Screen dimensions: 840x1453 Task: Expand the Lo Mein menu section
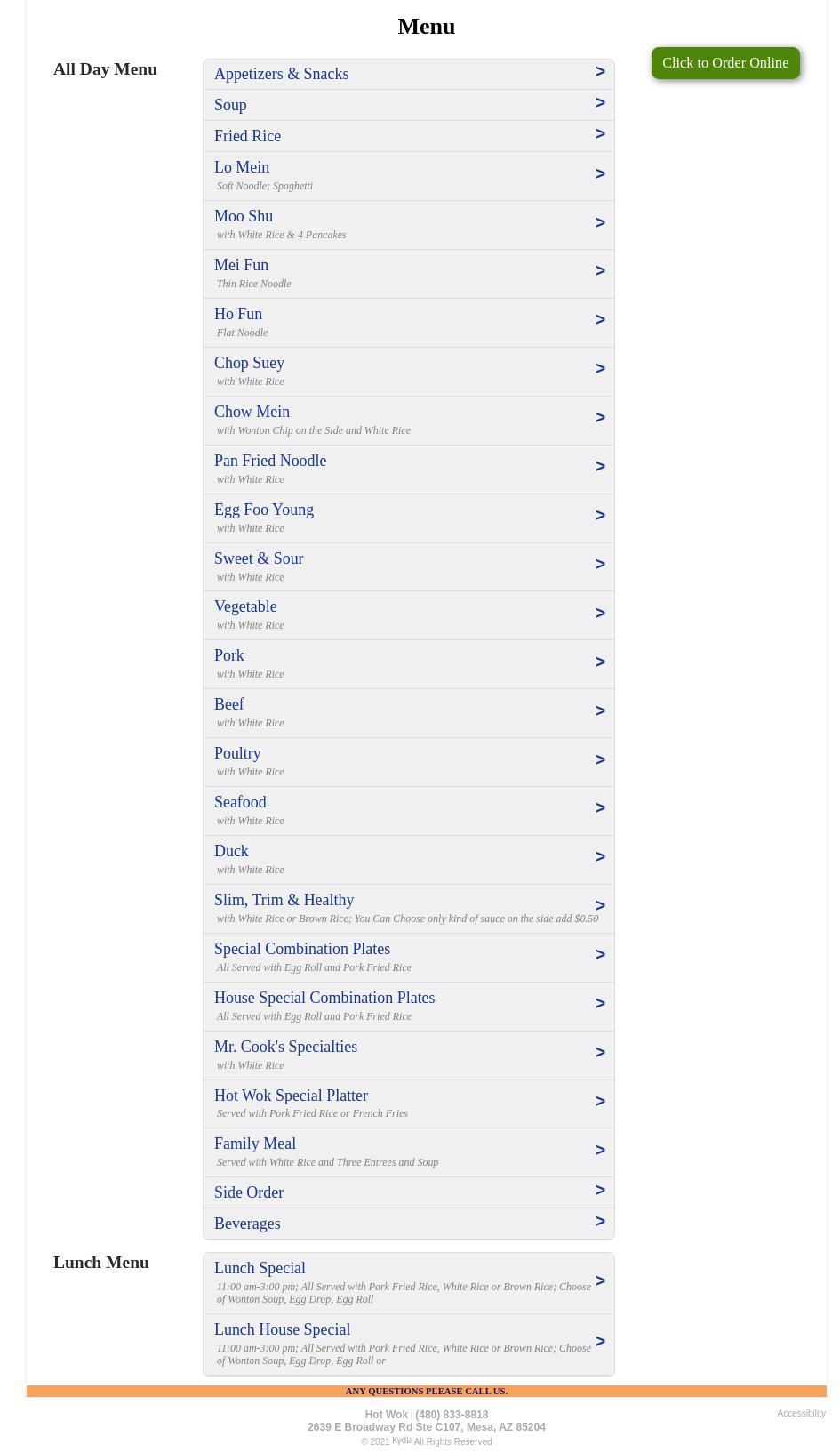pos(600,173)
